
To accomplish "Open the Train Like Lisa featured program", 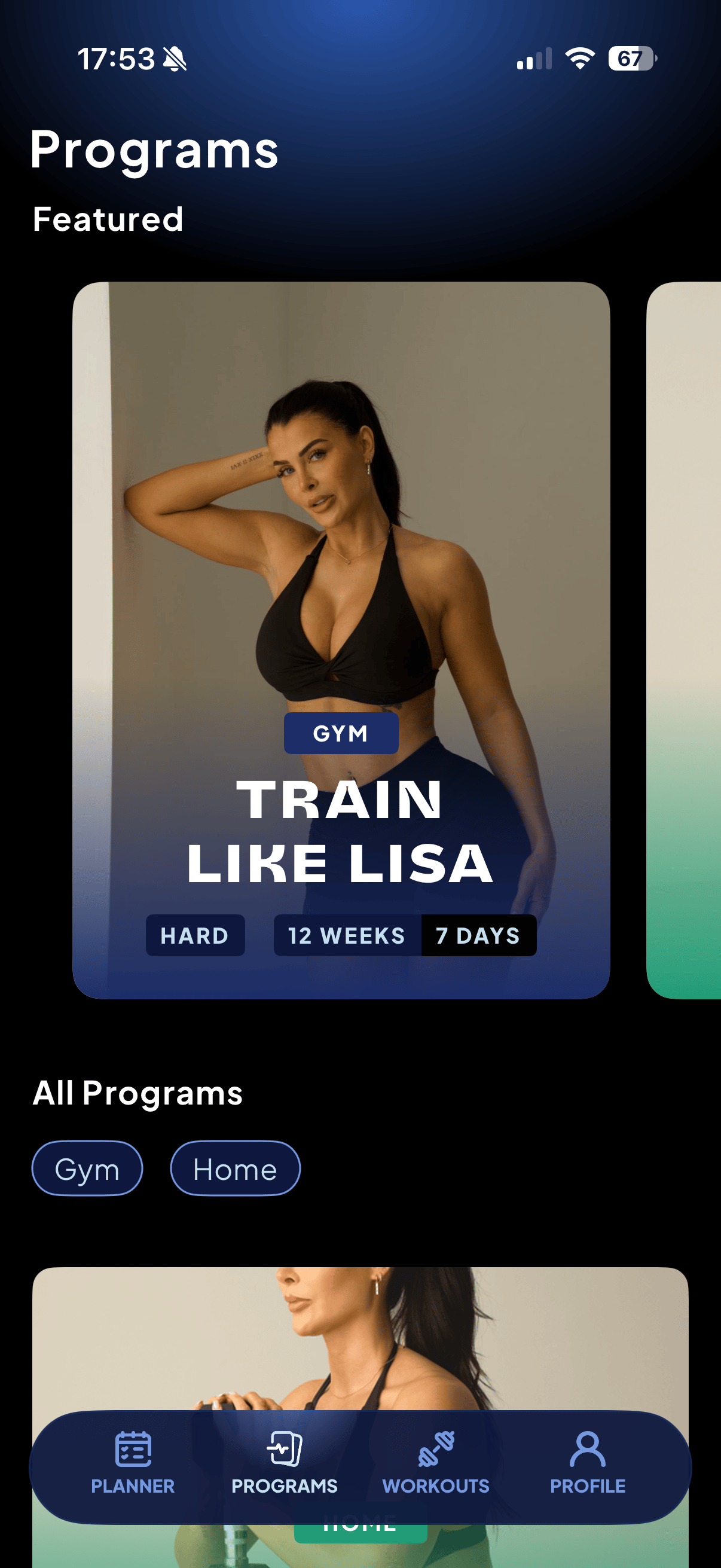I will coord(341,639).
